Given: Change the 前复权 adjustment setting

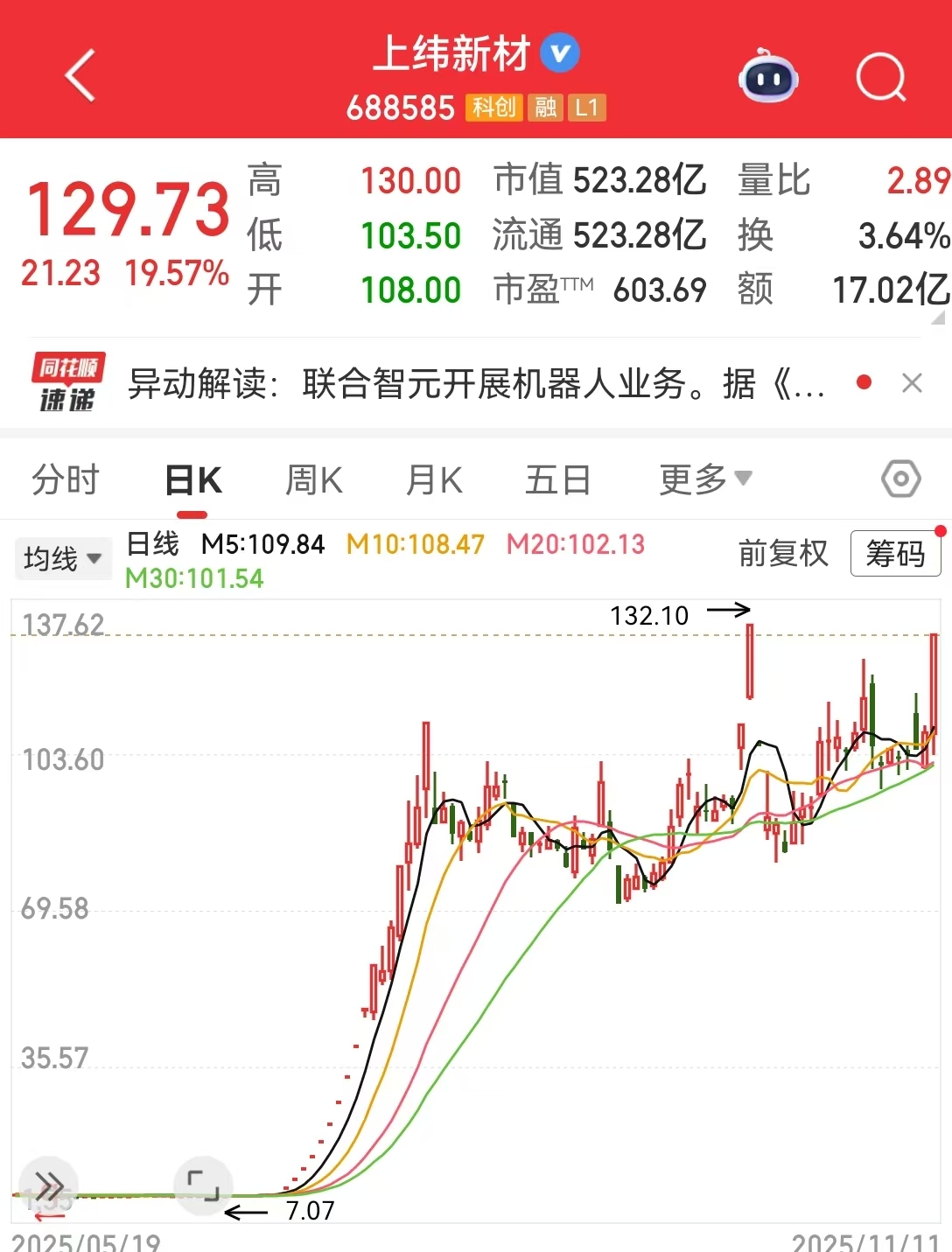Looking at the screenshot, I should (x=783, y=554).
